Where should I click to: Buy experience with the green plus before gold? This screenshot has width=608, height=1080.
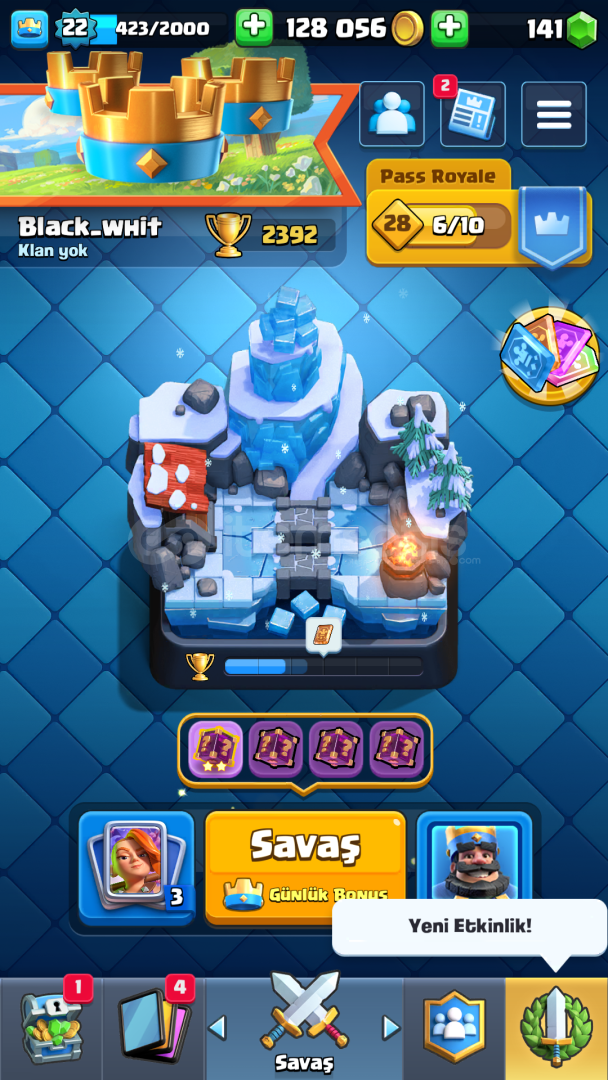254,28
